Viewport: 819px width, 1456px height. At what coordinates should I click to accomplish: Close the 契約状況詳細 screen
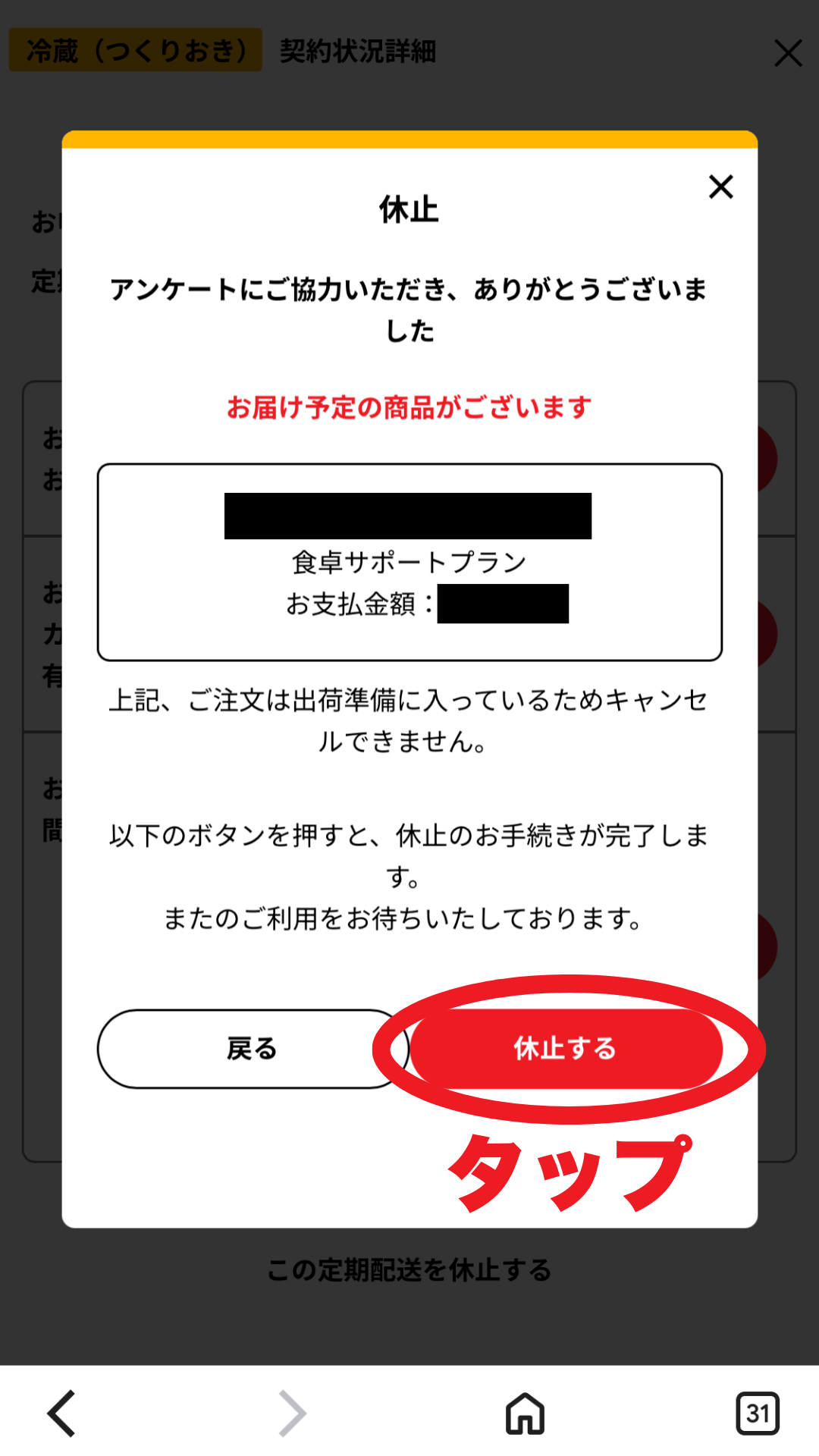[x=787, y=53]
